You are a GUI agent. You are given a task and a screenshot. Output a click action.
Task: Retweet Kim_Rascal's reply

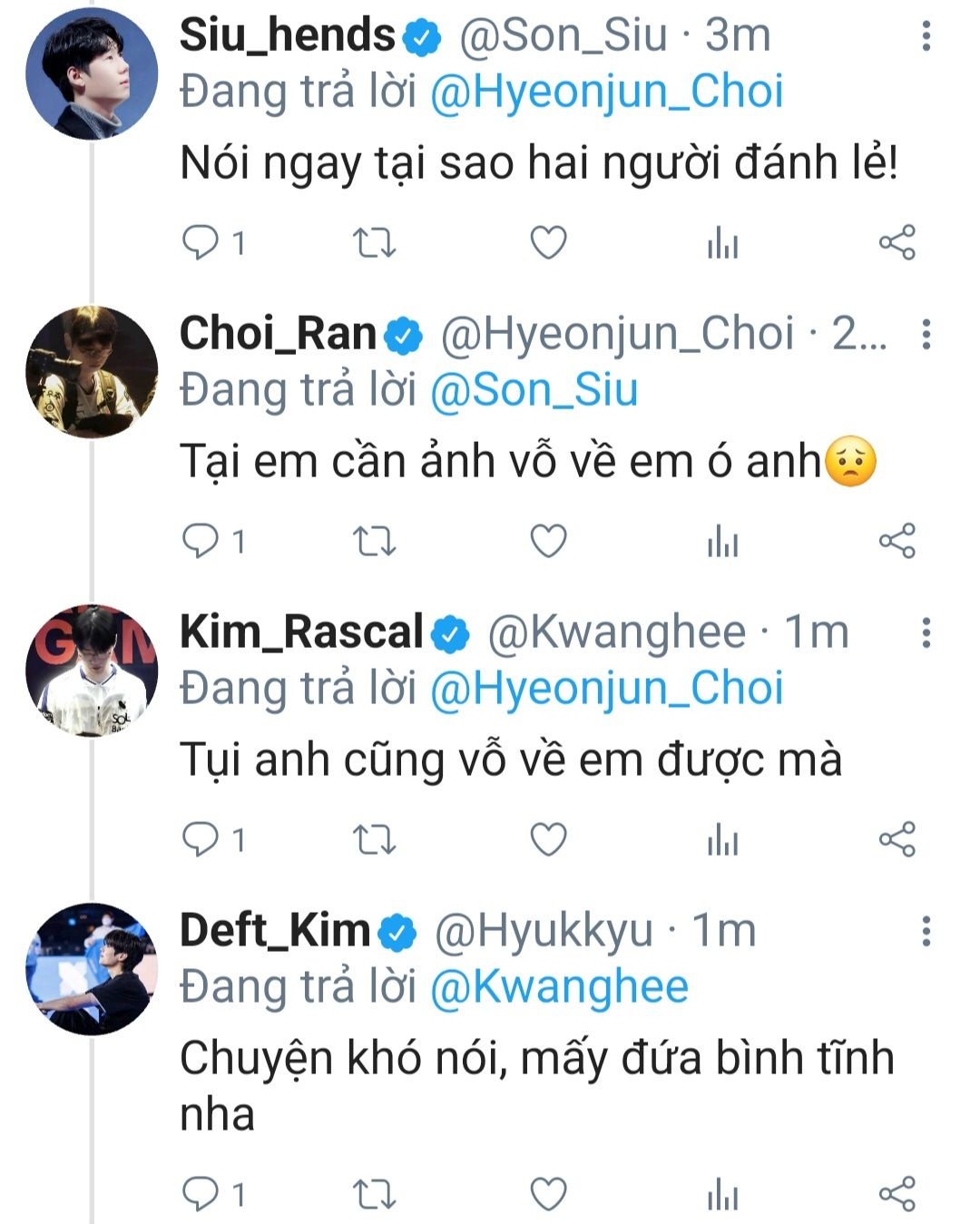[374, 839]
